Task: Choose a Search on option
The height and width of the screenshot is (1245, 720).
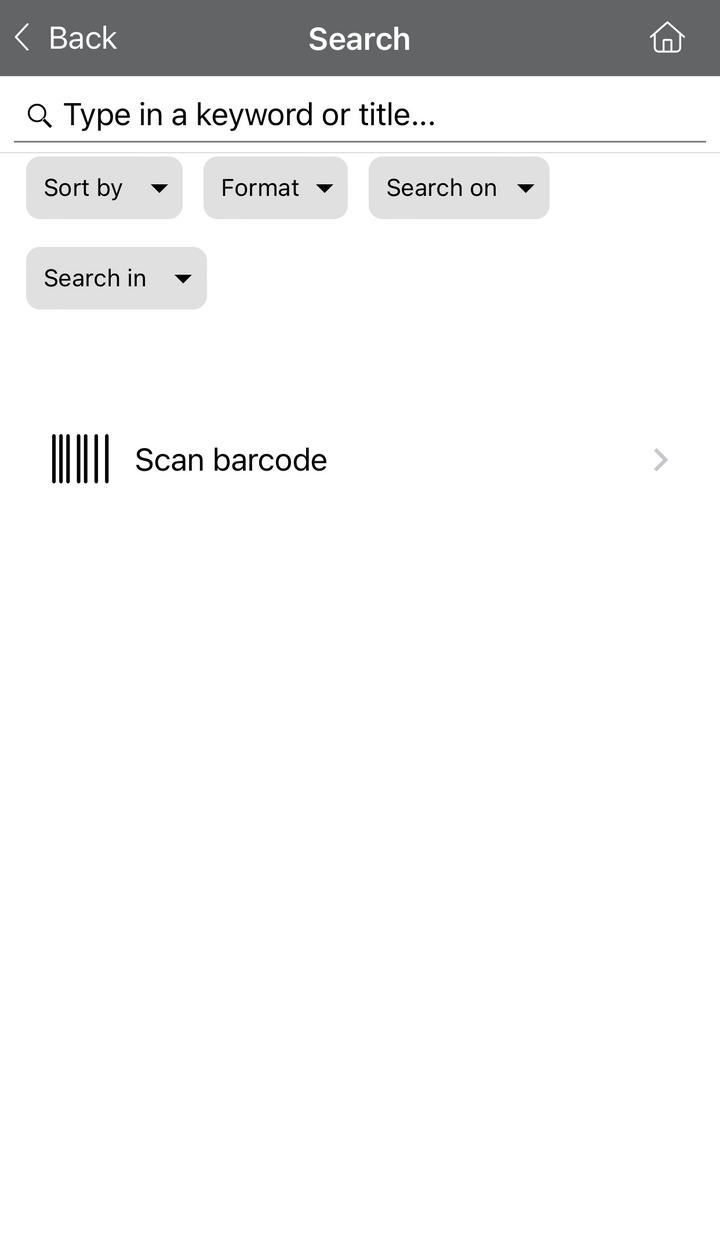Action: (x=458, y=188)
